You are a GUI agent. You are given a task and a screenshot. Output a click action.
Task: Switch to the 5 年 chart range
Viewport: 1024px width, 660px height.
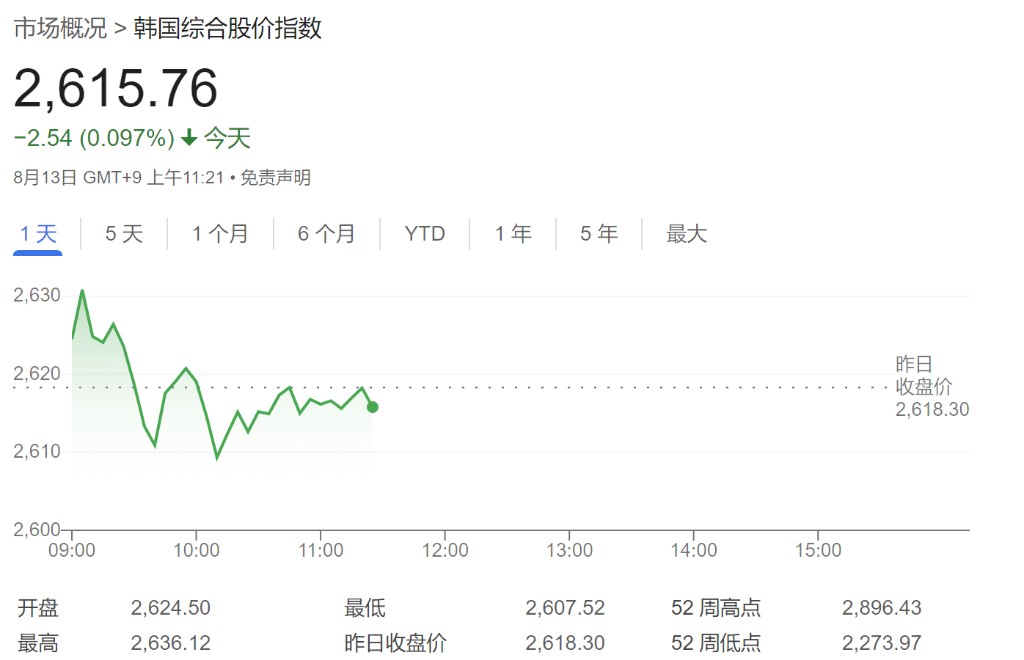[599, 234]
